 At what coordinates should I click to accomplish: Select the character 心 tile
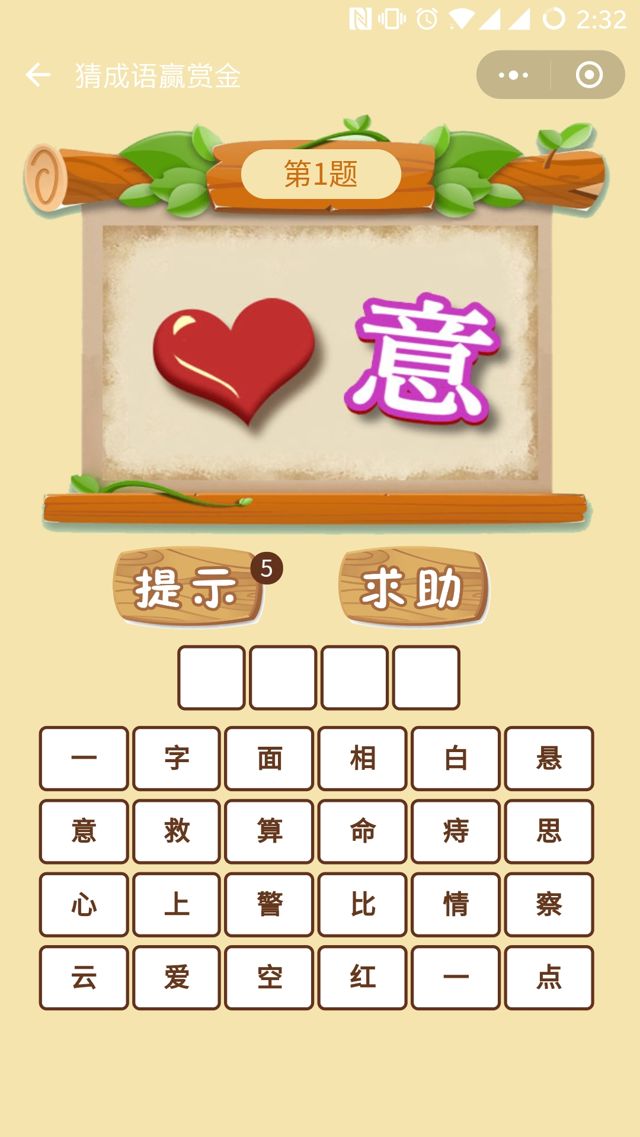coord(84,904)
